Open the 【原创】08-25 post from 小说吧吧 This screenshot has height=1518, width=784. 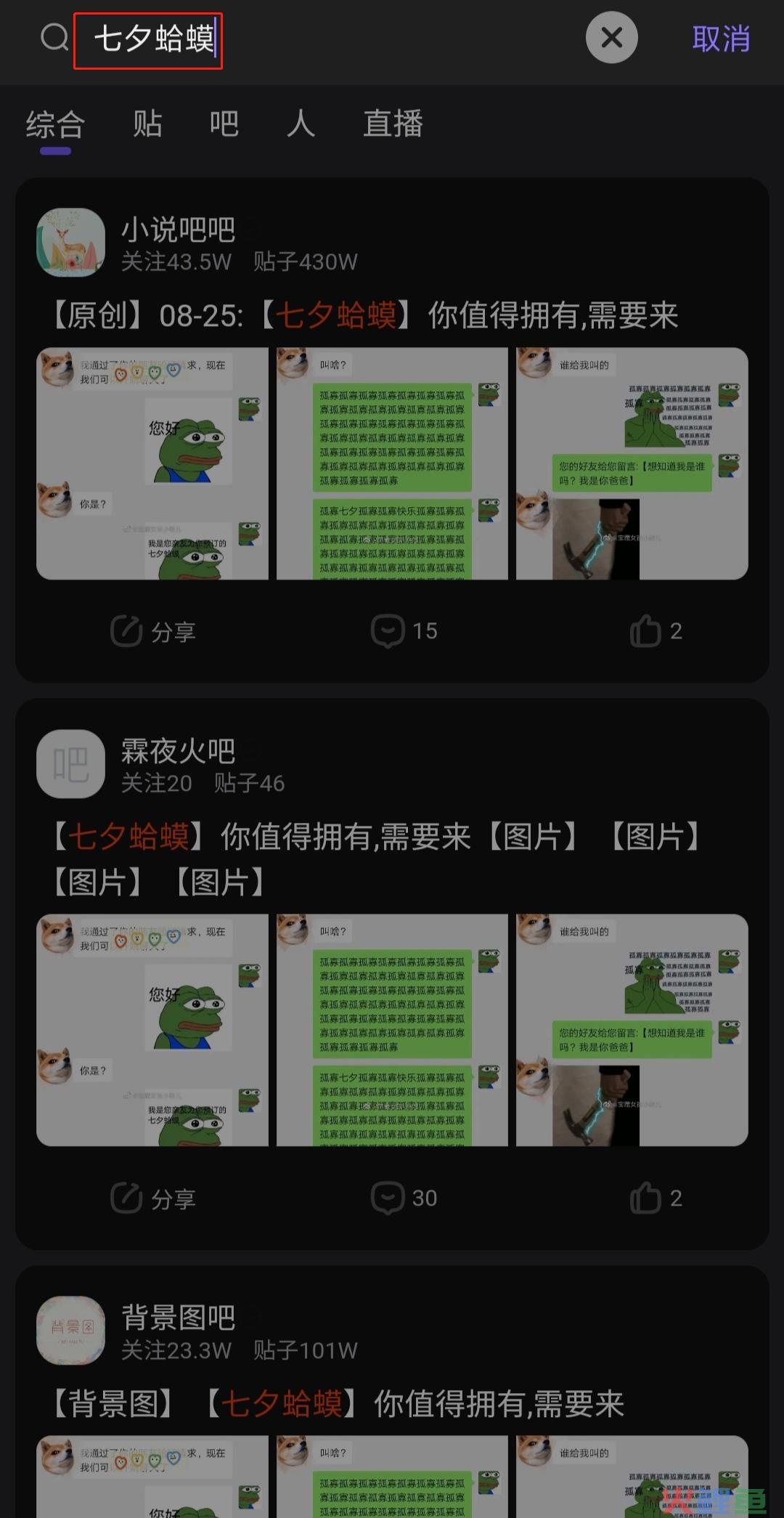tap(363, 316)
